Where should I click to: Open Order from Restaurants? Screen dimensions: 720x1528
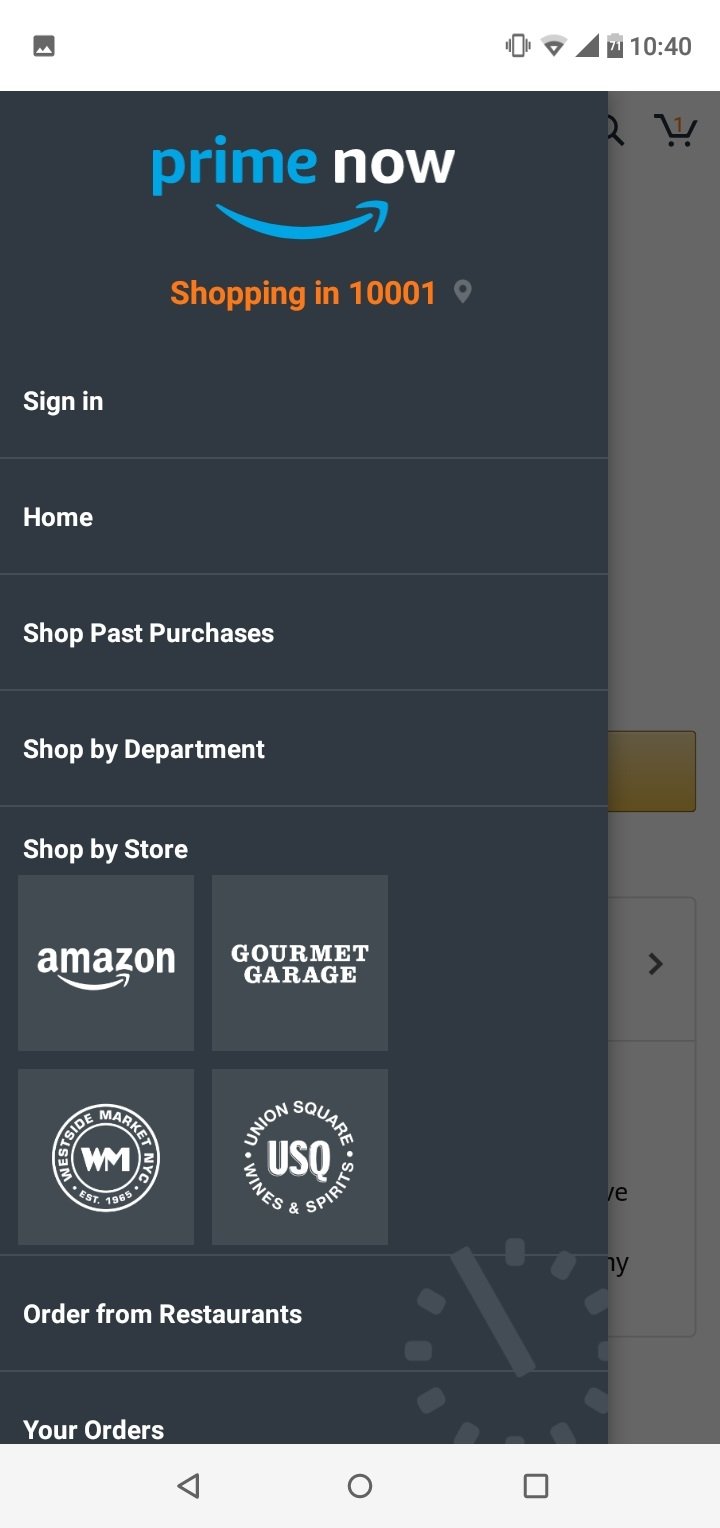tap(304, 1314)
